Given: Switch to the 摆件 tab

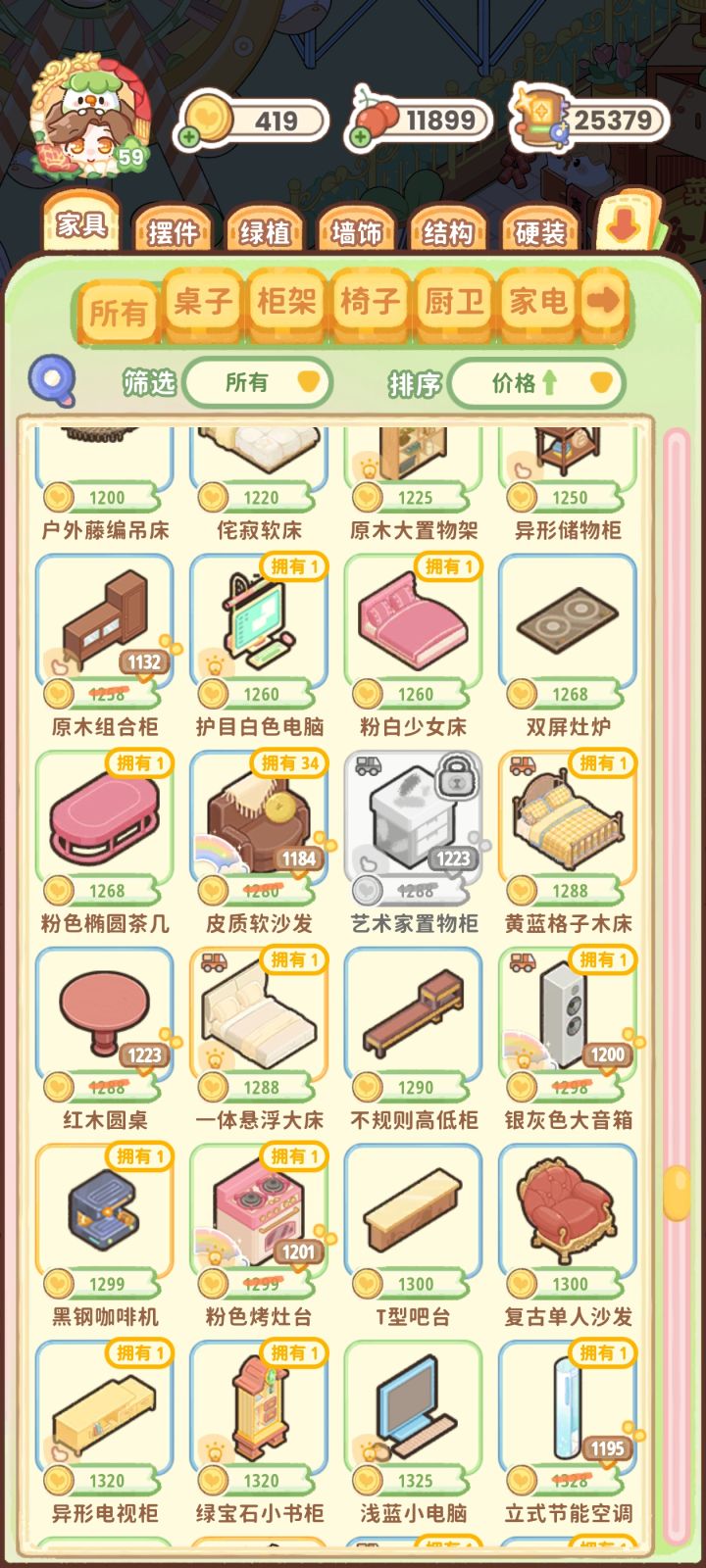Looking at the screenshot, I should [173, 231].
